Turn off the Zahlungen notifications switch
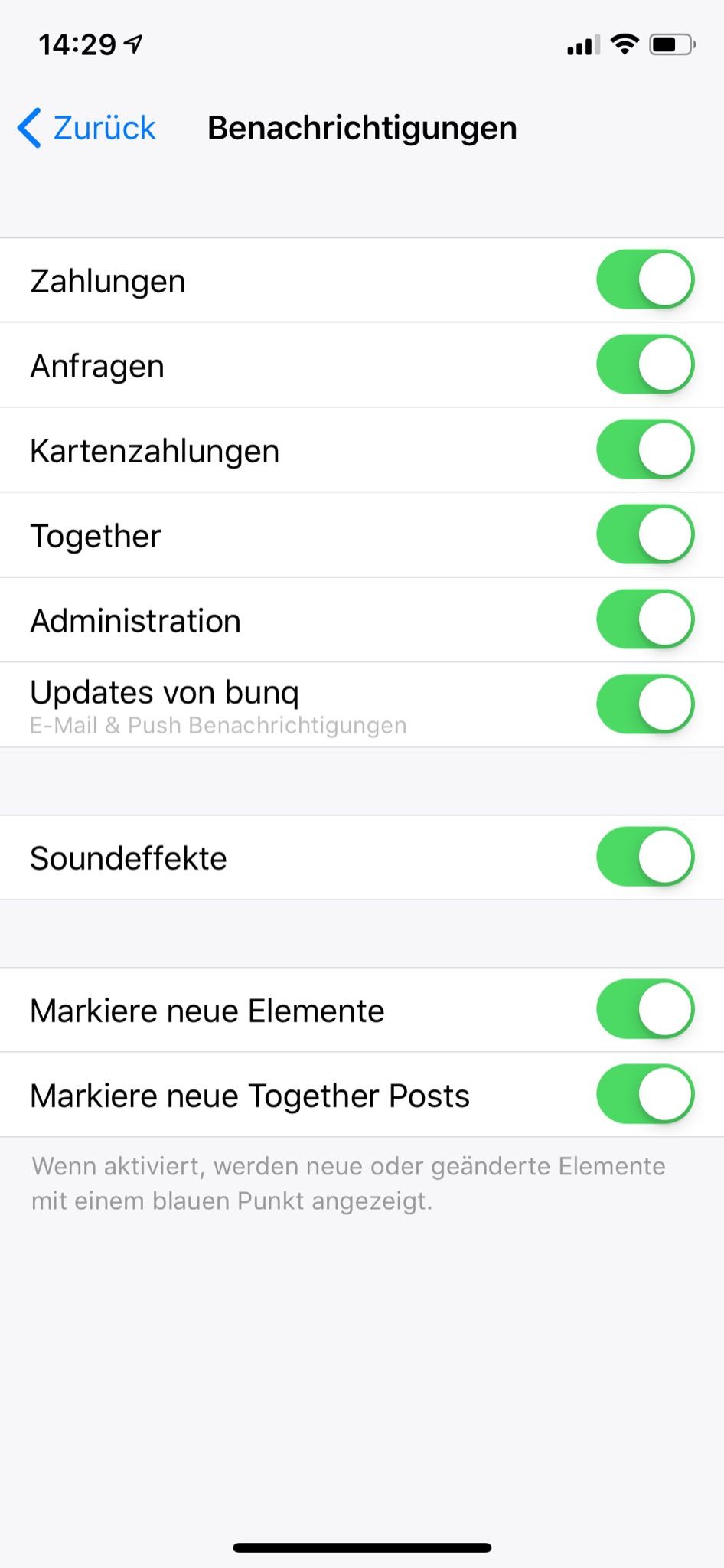 (x=644, y=279)
